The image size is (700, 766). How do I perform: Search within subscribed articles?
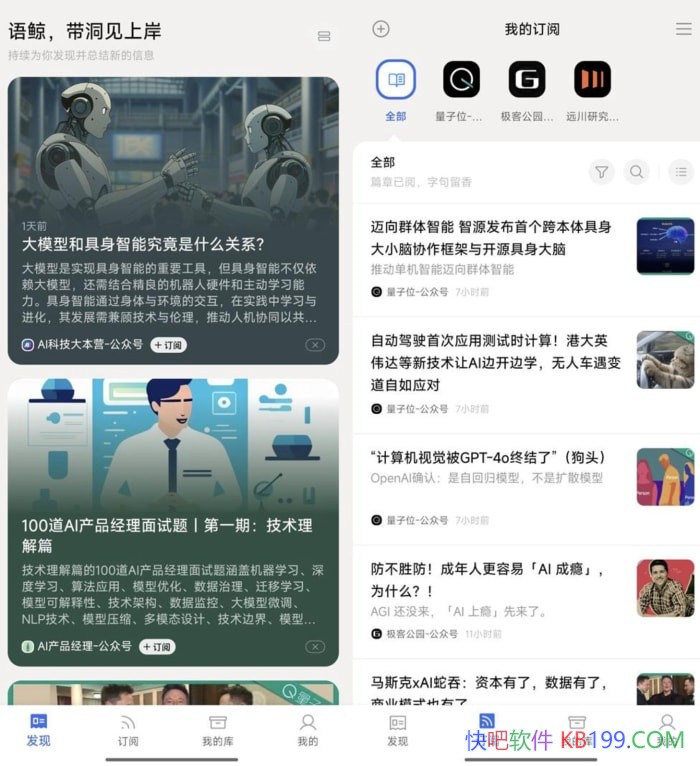click(x=636, y=172)
